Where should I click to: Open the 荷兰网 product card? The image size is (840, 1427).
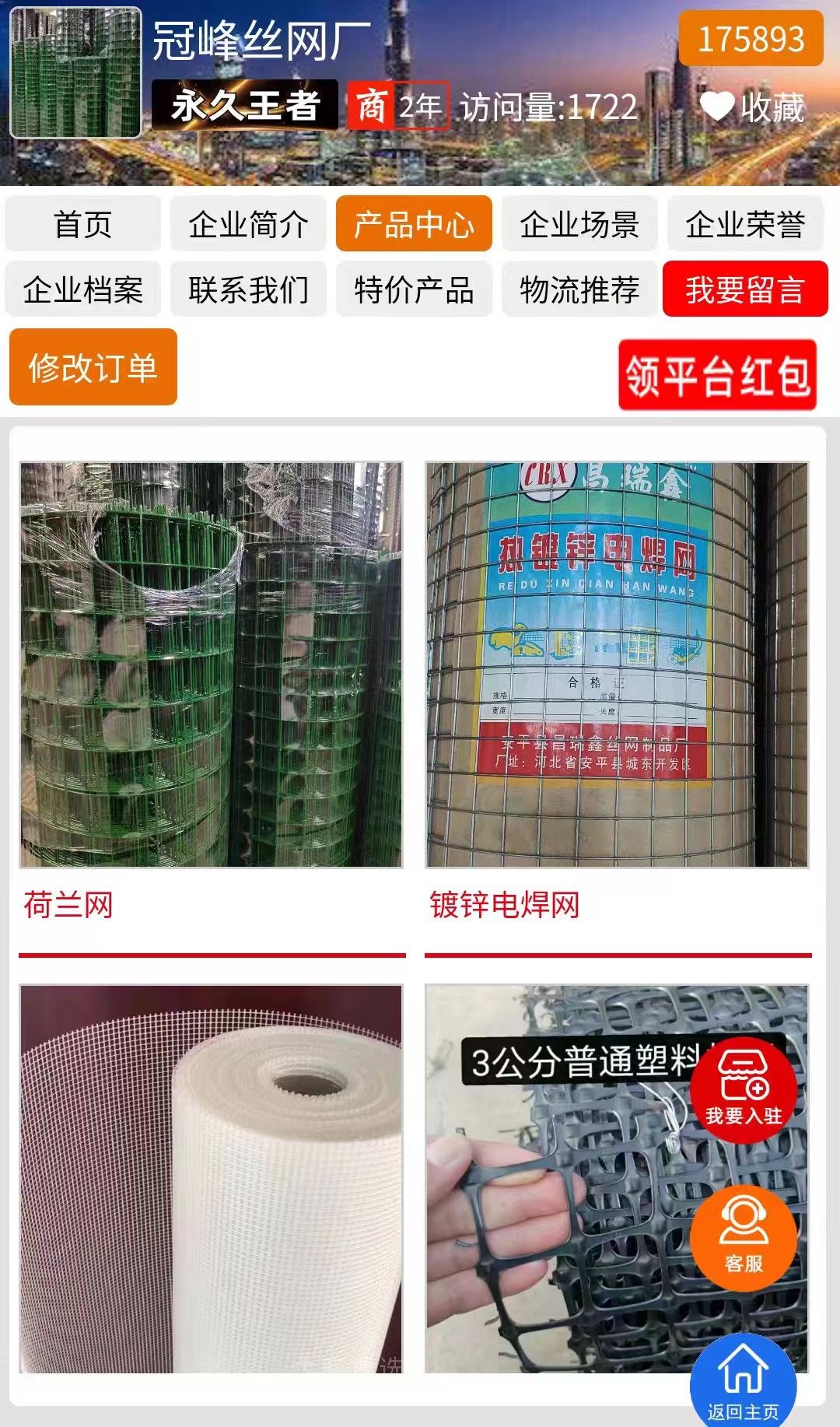click(x=212, y=665)
